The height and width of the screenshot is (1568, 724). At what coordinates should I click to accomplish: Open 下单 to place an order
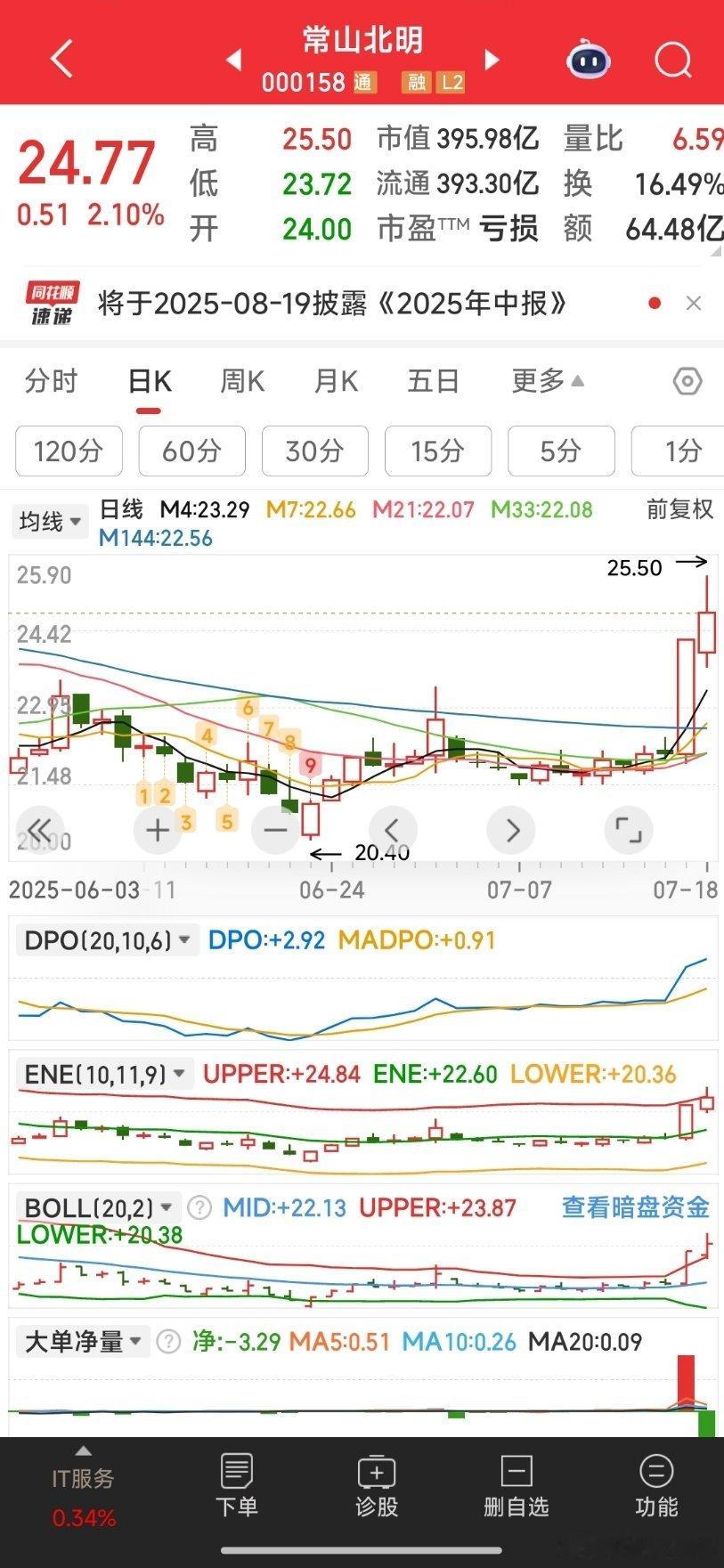(237, 1488)
